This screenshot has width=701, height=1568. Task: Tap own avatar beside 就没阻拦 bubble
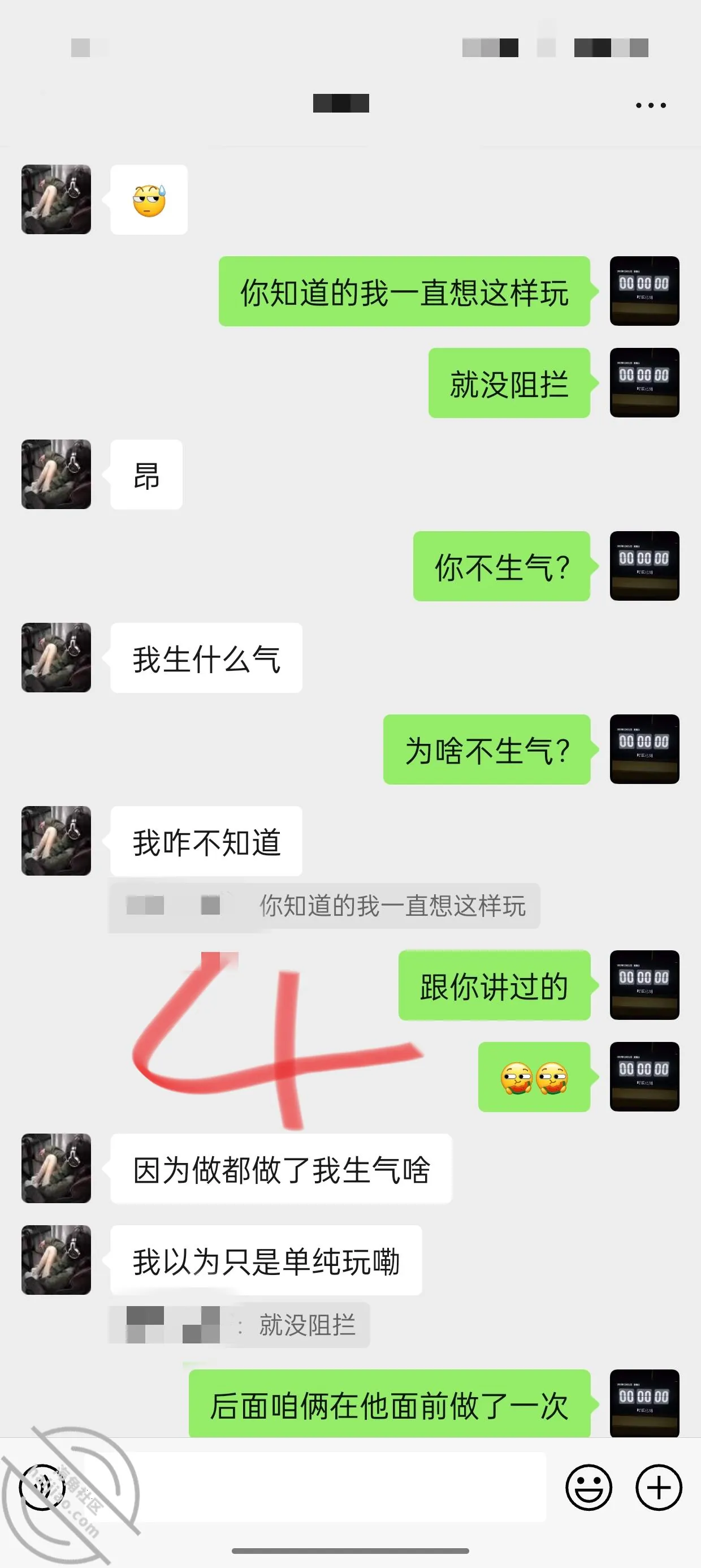point(644,382)
